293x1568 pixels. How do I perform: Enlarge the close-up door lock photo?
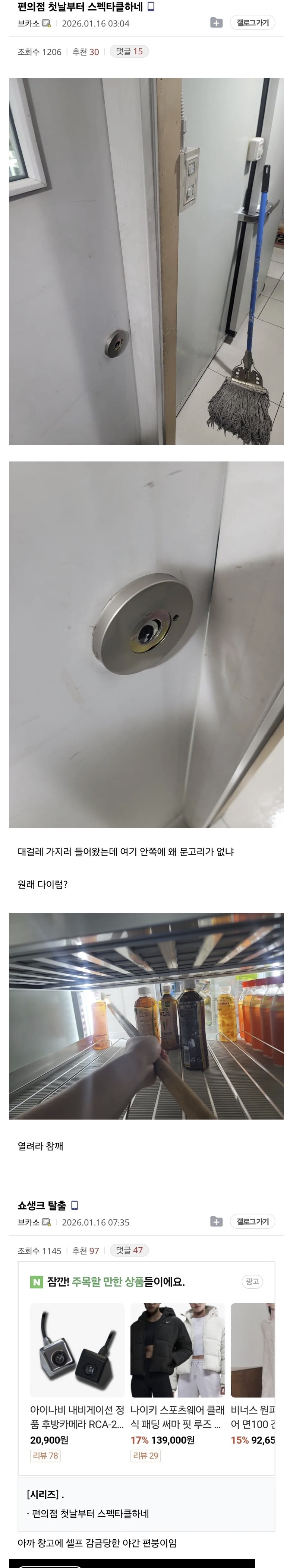pyautogui.click(x=146, y=644)
